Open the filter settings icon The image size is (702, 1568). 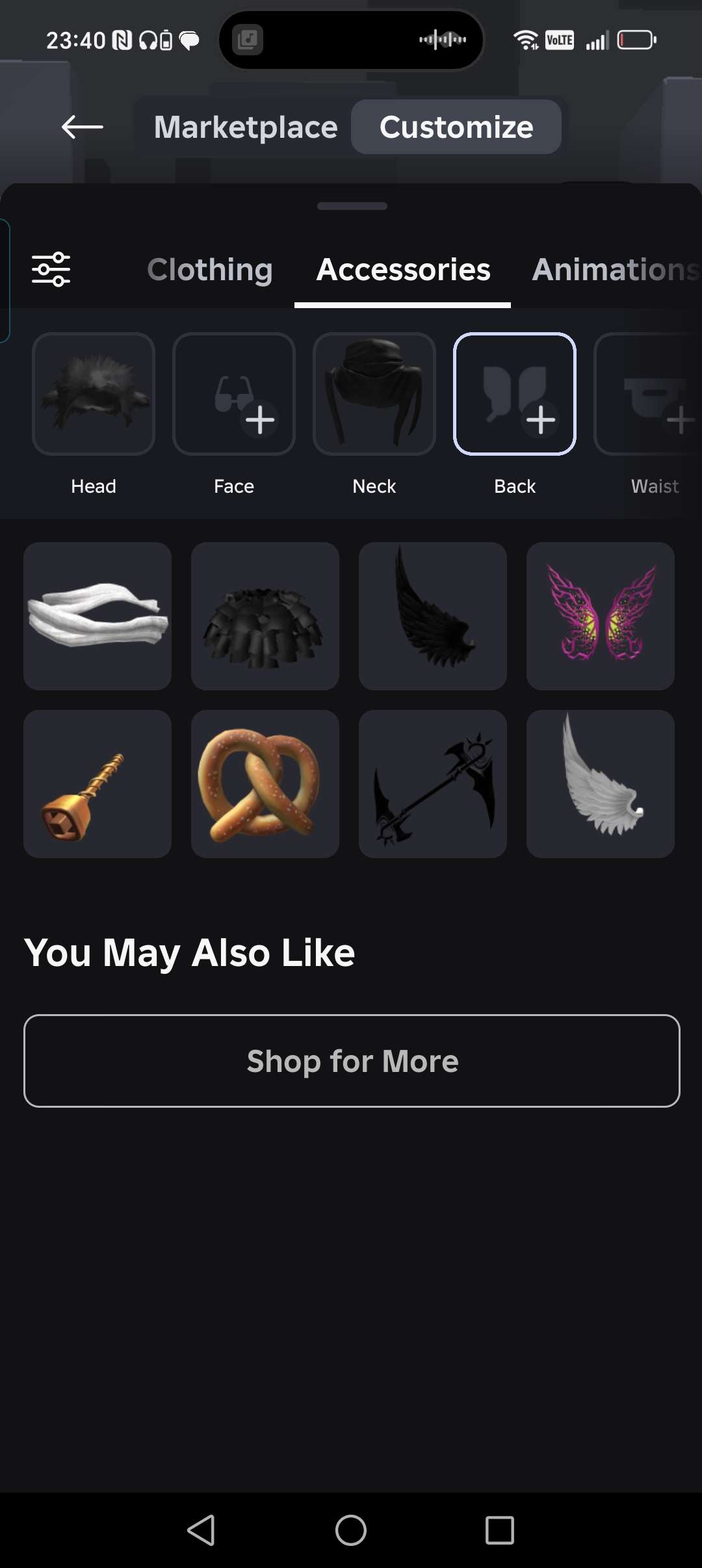pos(51,269)
